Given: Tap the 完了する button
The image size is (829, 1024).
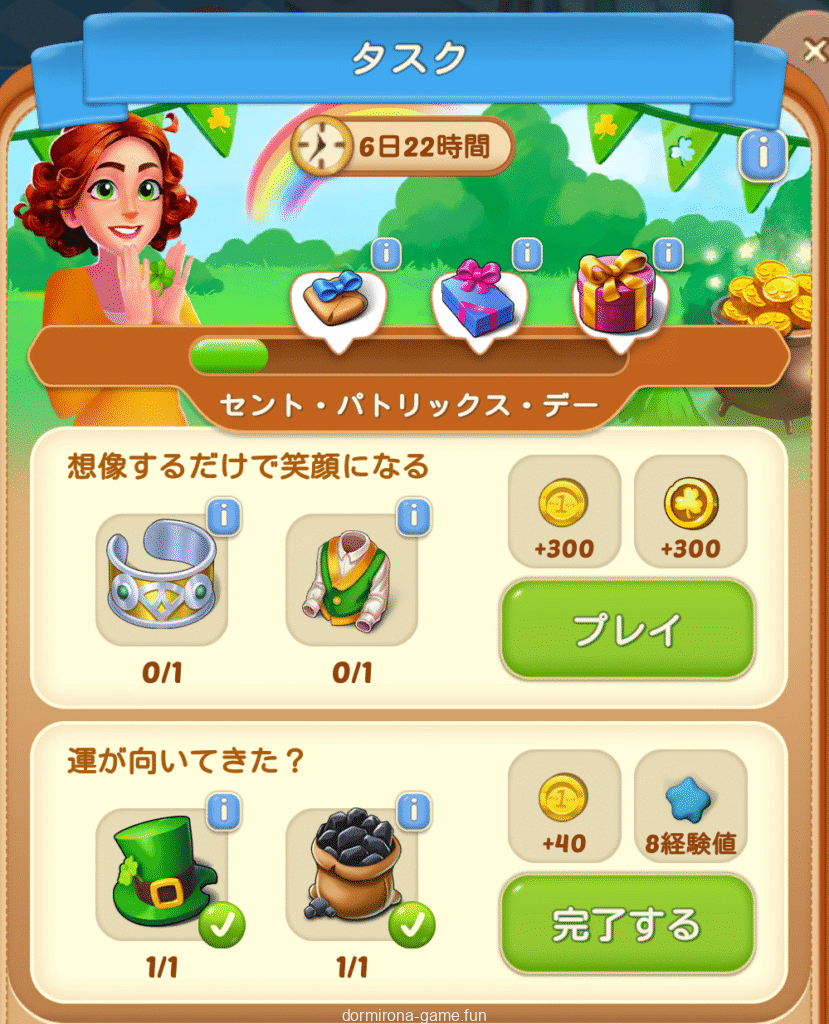Looking at the screenshot, I should point(627,923).
